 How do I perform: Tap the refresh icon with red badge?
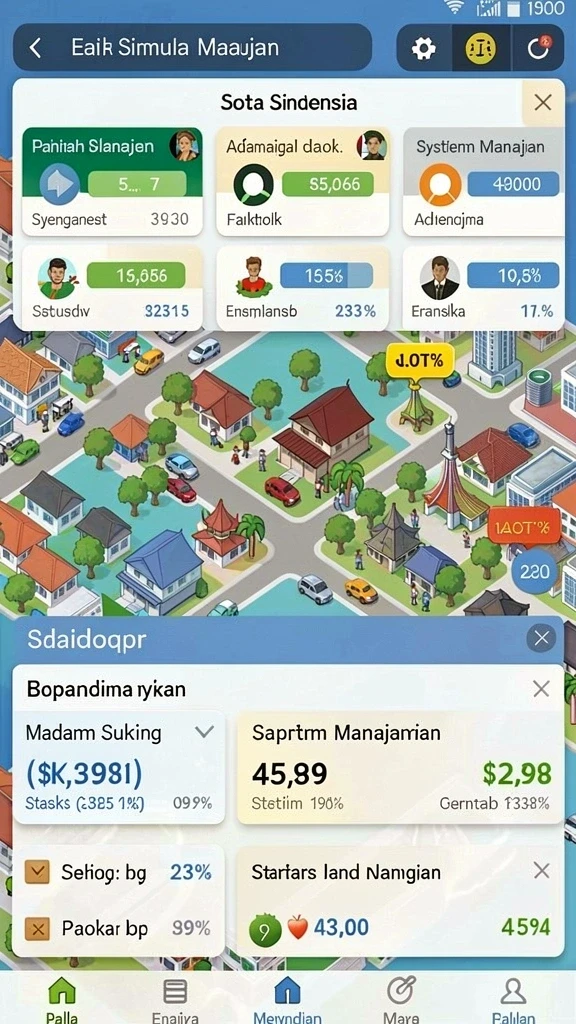[x=538, y=47]
